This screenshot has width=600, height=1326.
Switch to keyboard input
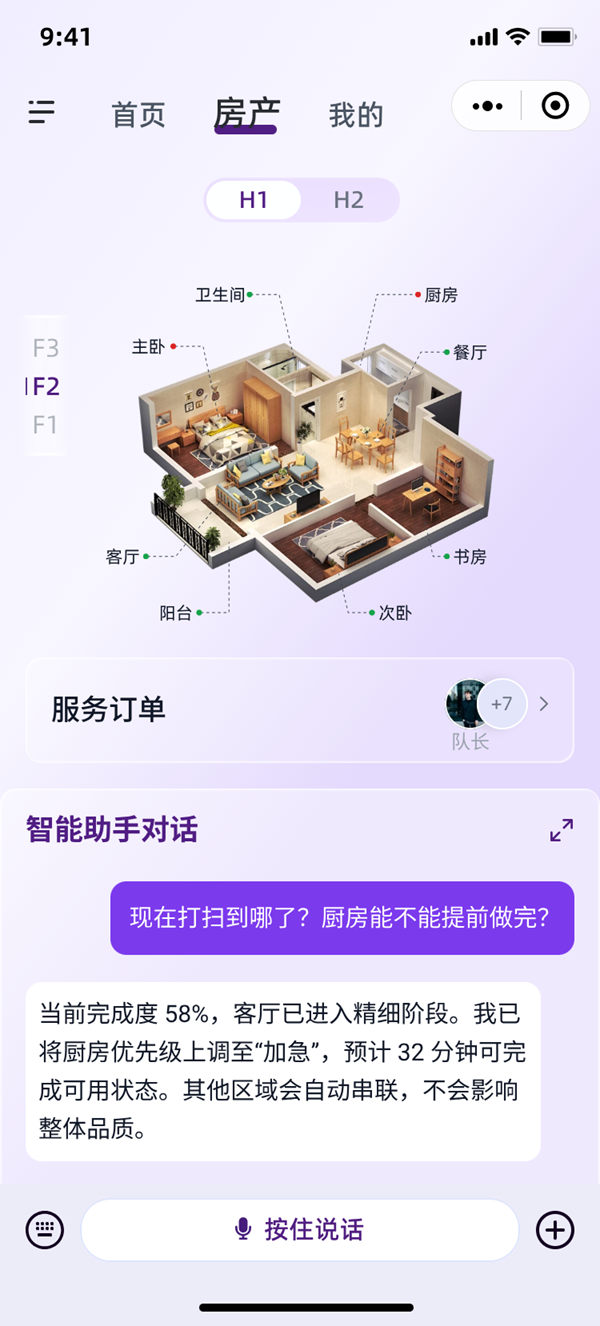coord(45,1229)
